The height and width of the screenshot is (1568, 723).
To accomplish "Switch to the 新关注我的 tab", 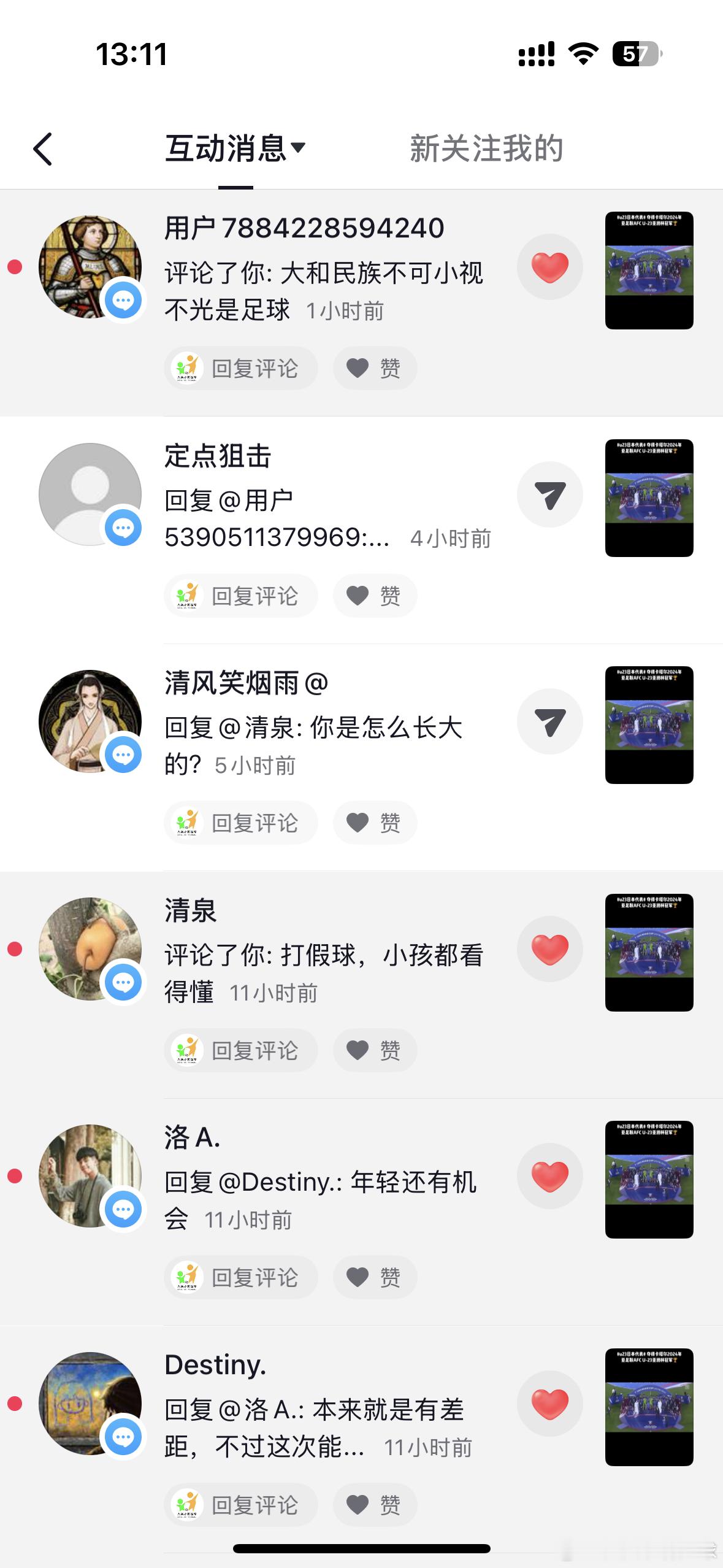I will (x=485, y=148).
